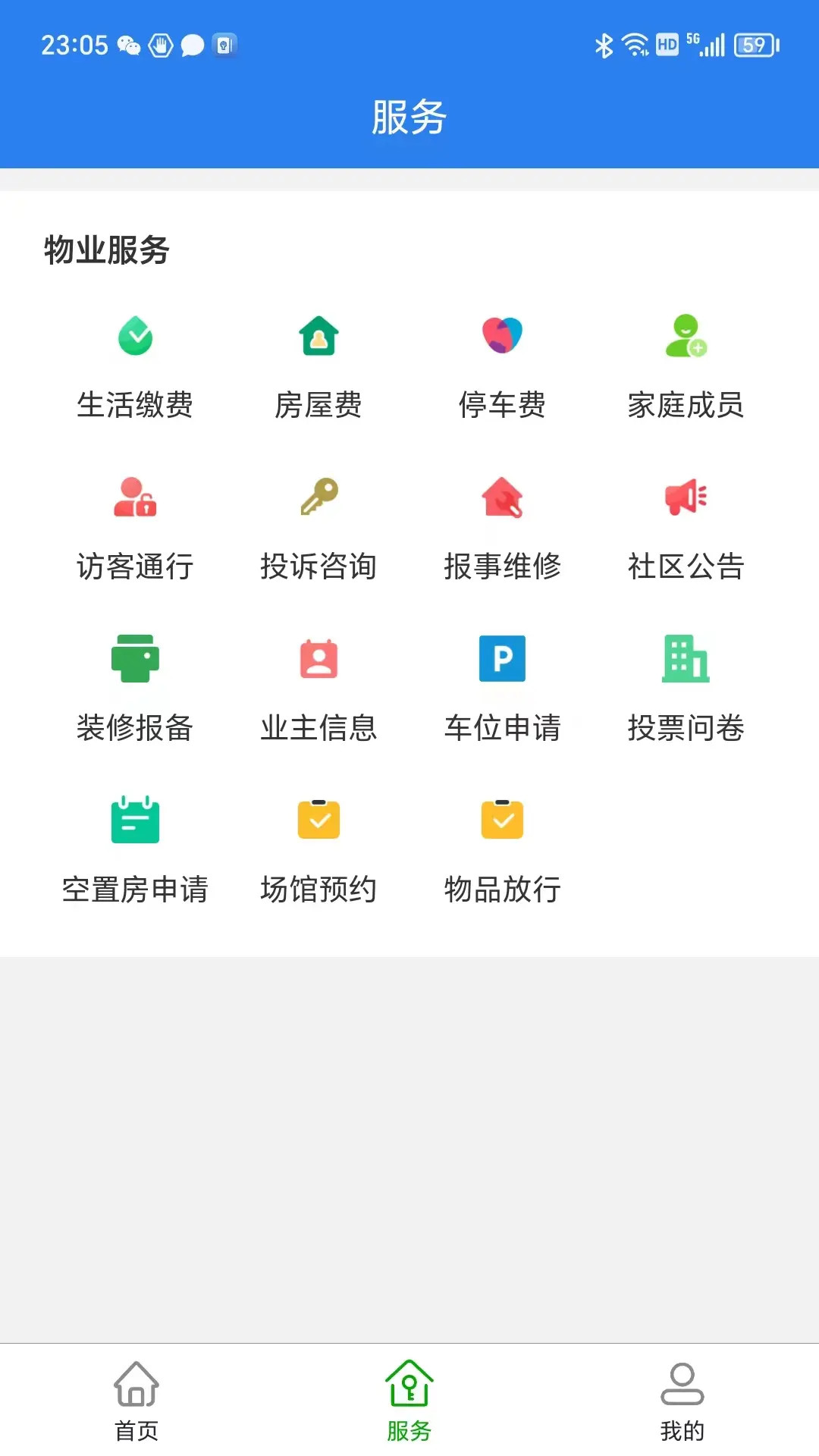Select the 服务 tab
Viewport: 819px width, 1456px height.
[409, 1400]
